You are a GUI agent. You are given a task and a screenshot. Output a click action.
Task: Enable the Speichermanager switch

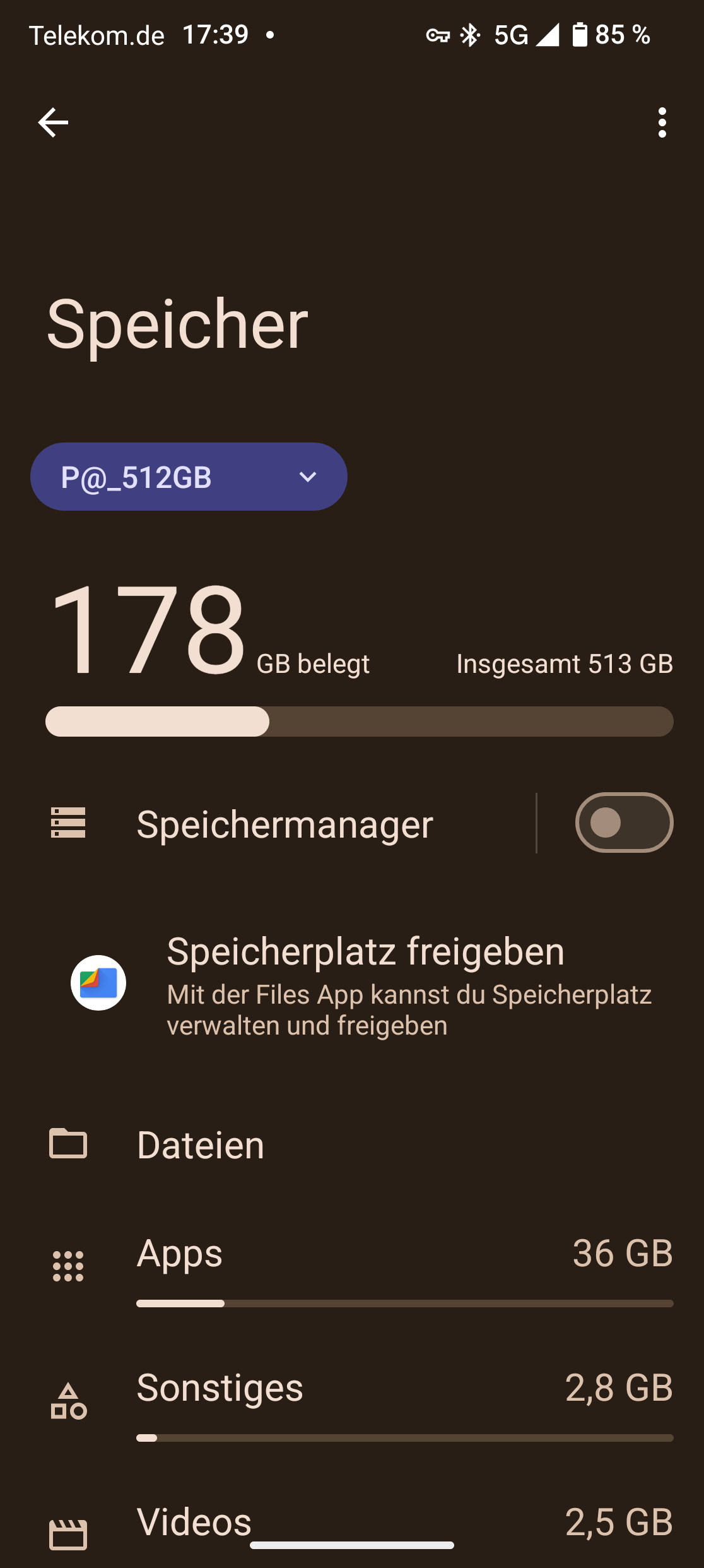(x=623, y=823)
